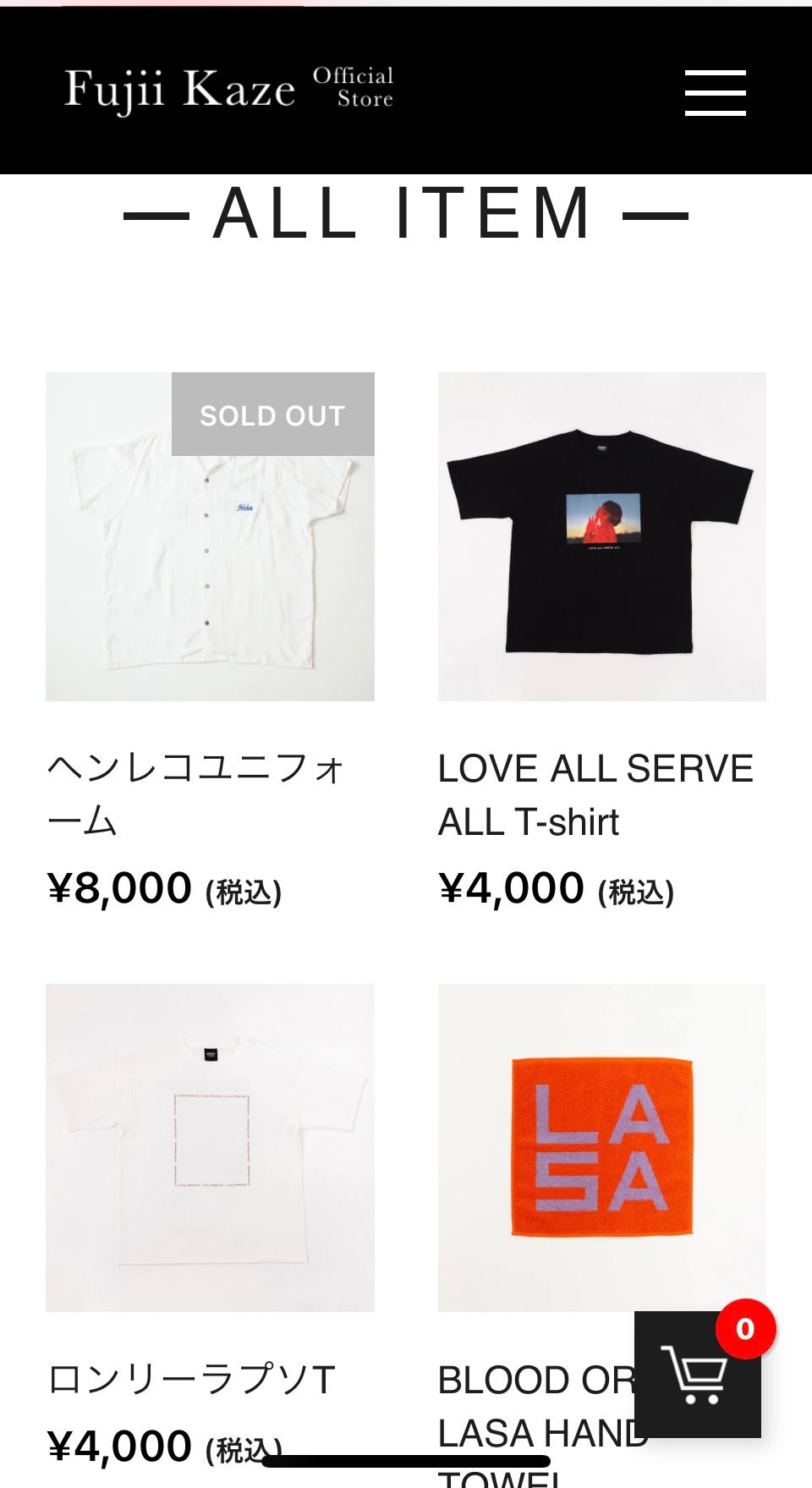
Task: View the LOVE ALL SERVE ALL T-shirt
Action: [x=601, y=536]
